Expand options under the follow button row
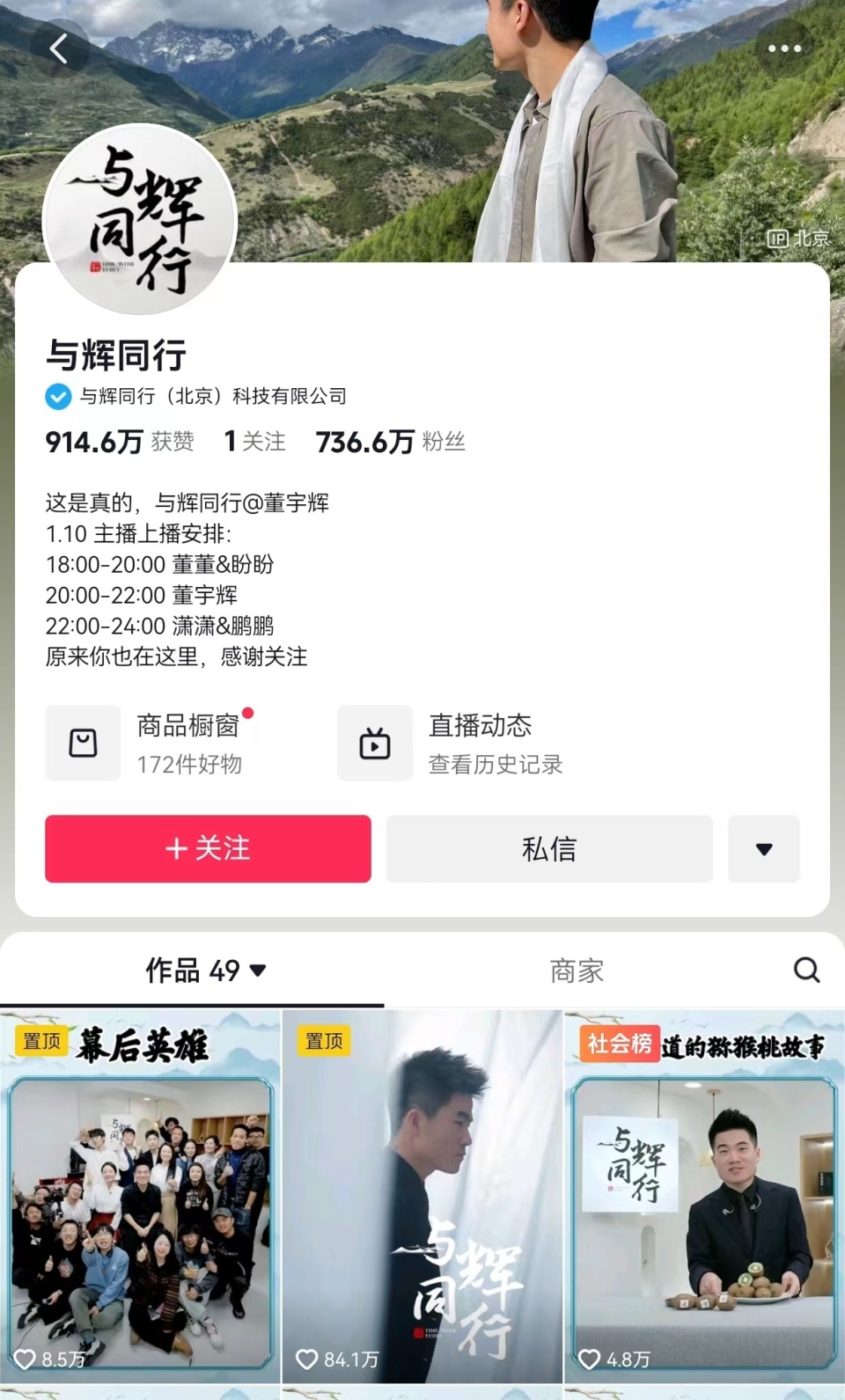 [763, 848]
